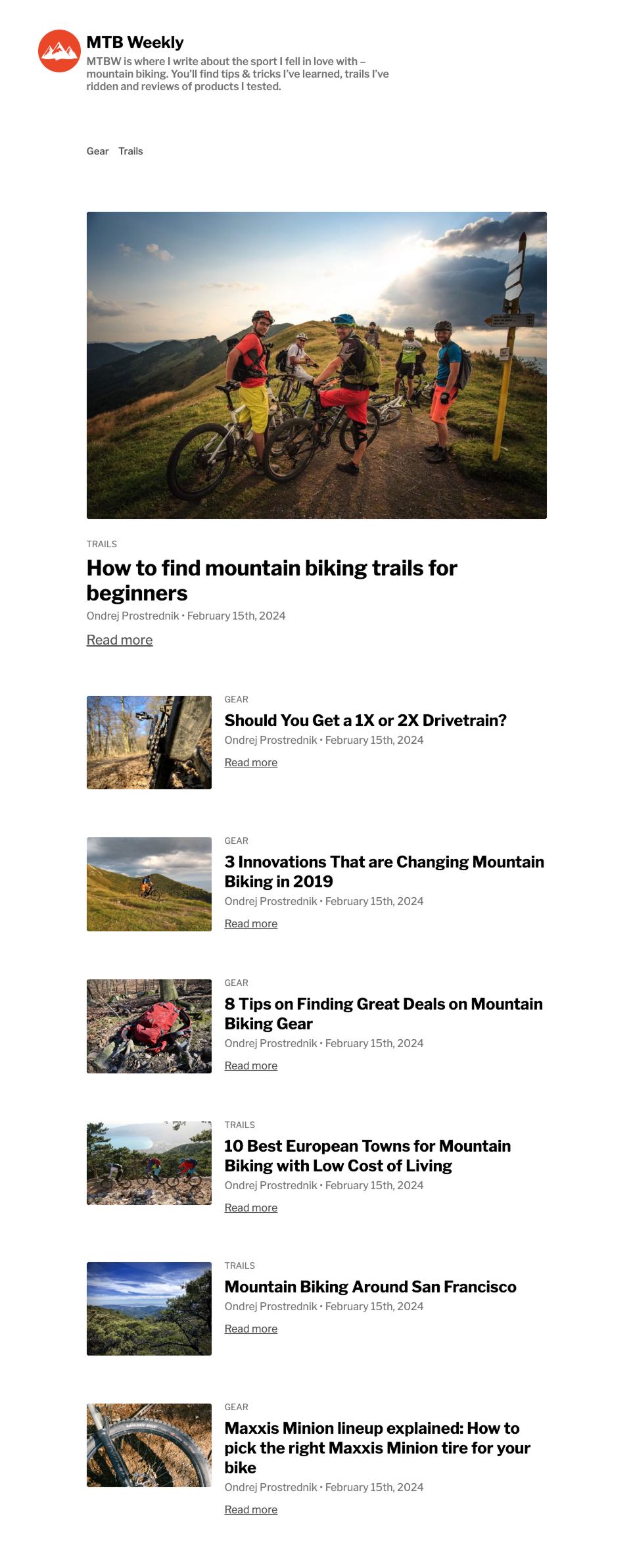
Task: Read more about Maxxis Minion tires
Action: coord(251,1509)
